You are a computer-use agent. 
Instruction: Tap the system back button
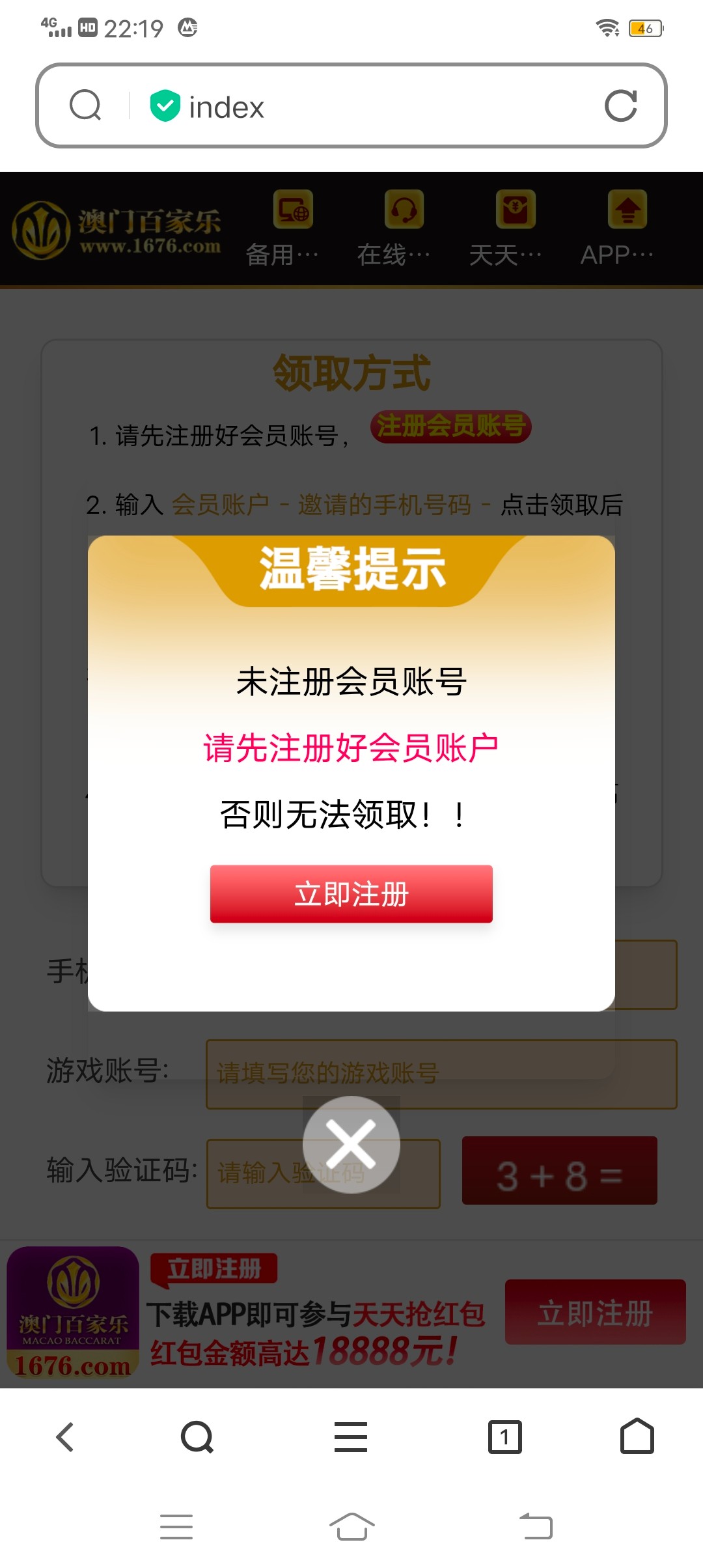[x=536, y=1526]
